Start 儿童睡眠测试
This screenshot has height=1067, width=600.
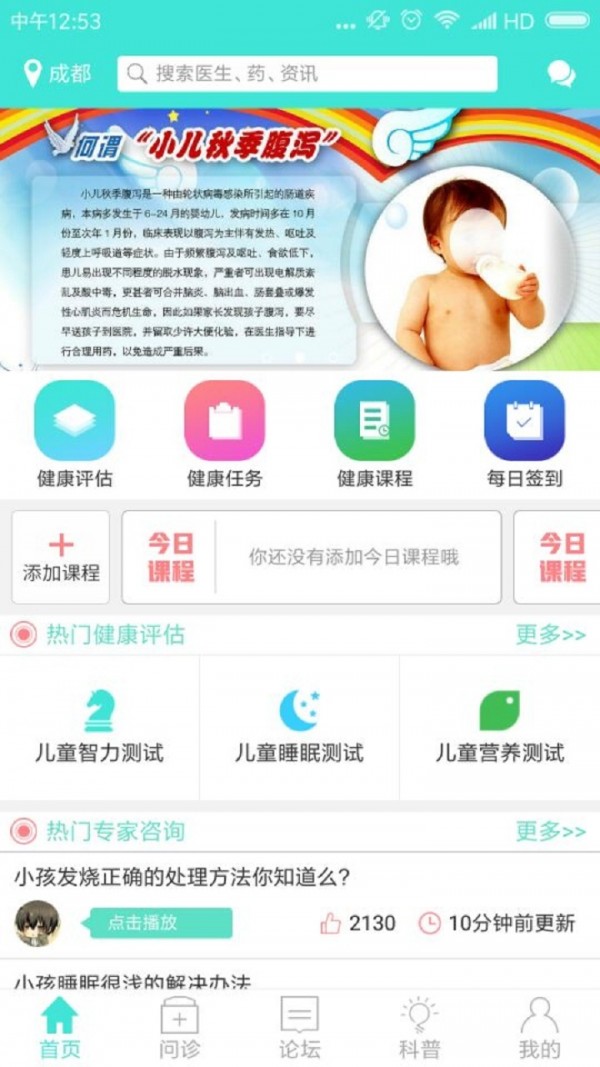pos(299,728)
